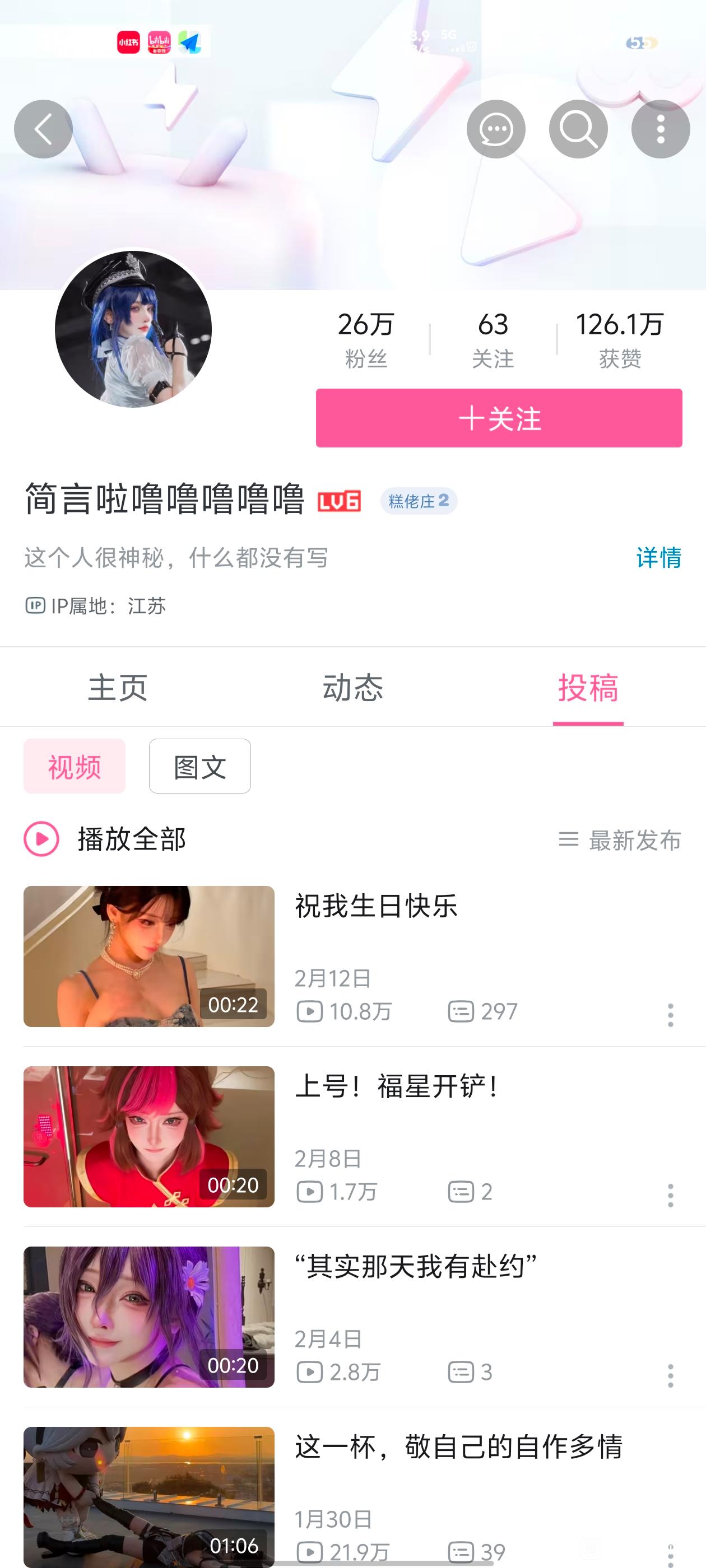Filter submissions by 图文
This screenshot has width=706, height=1568.
pyautogui.click(x=200, y=766)
